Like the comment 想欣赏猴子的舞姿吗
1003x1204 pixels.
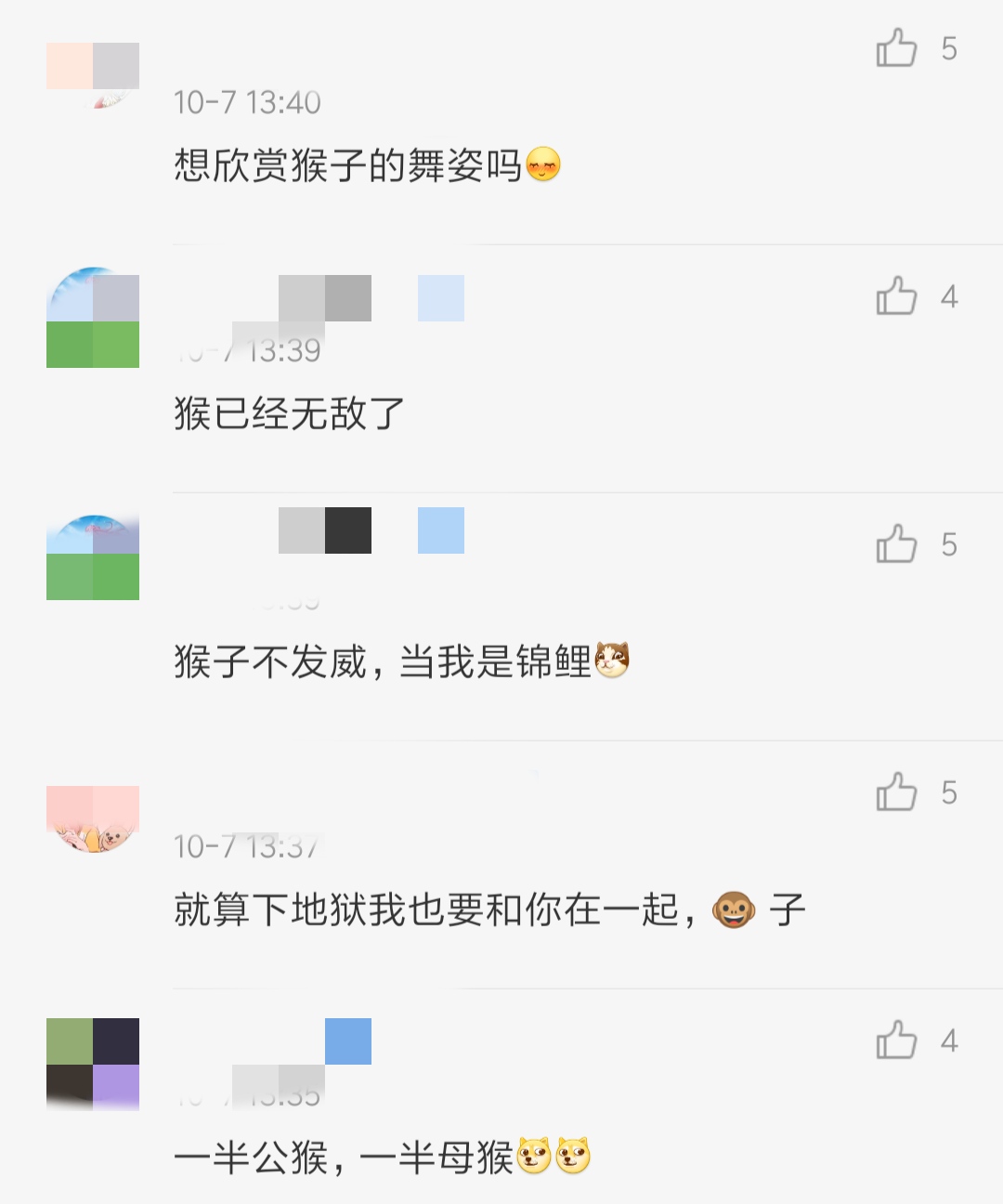tap(896, 48)
